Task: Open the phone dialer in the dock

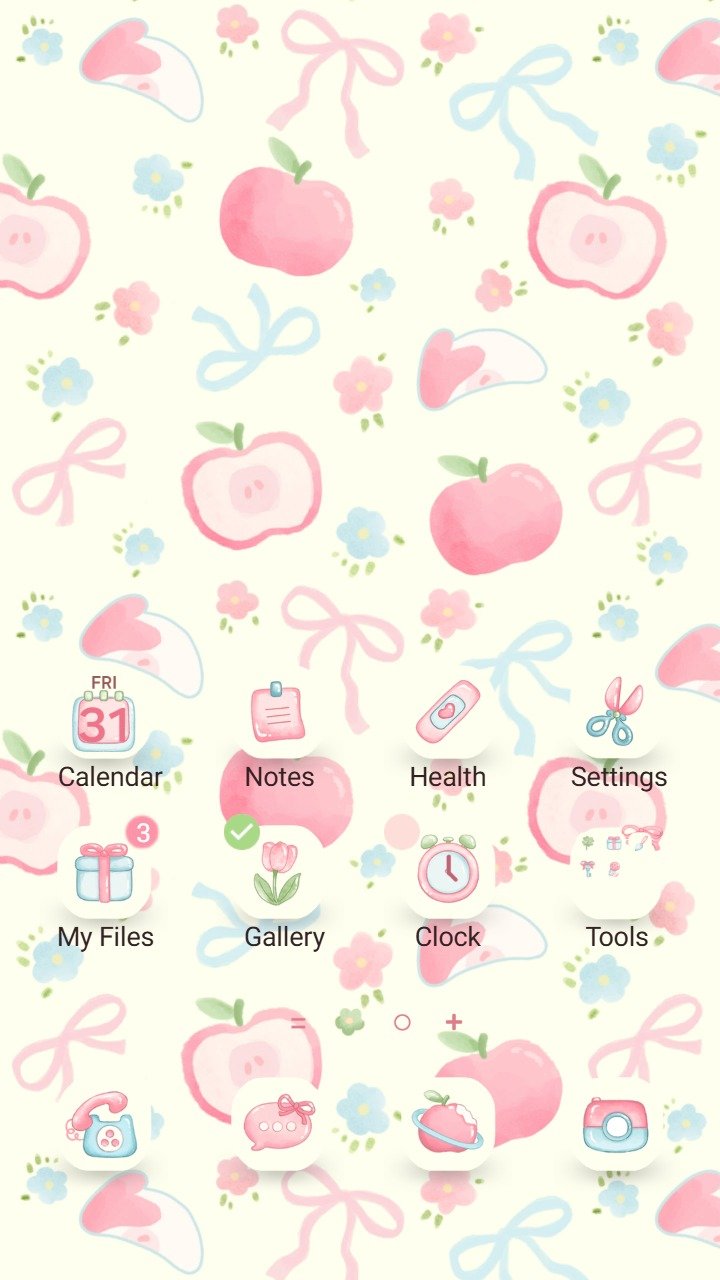Action: (104, 1124)
